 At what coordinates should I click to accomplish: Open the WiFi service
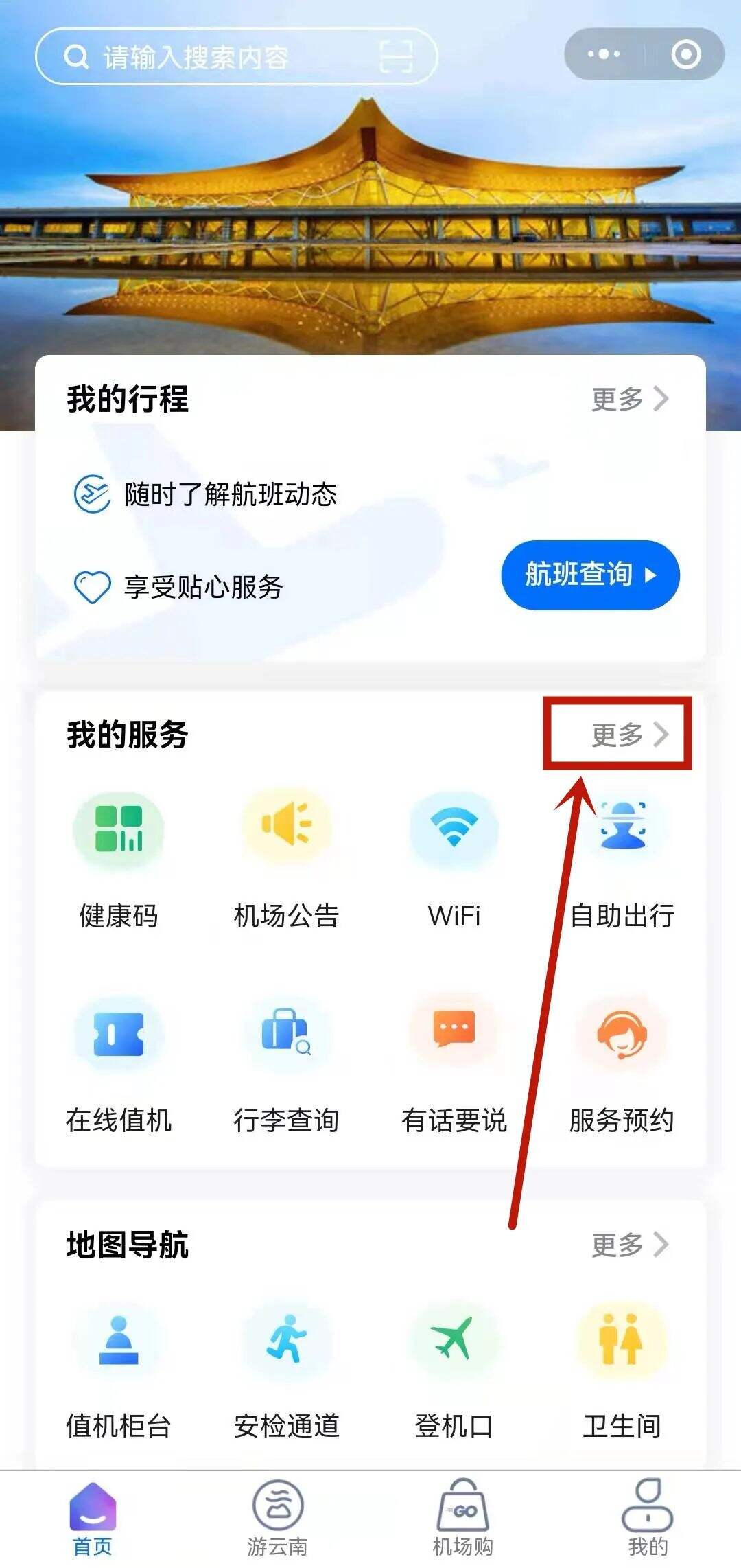(454, 858)
